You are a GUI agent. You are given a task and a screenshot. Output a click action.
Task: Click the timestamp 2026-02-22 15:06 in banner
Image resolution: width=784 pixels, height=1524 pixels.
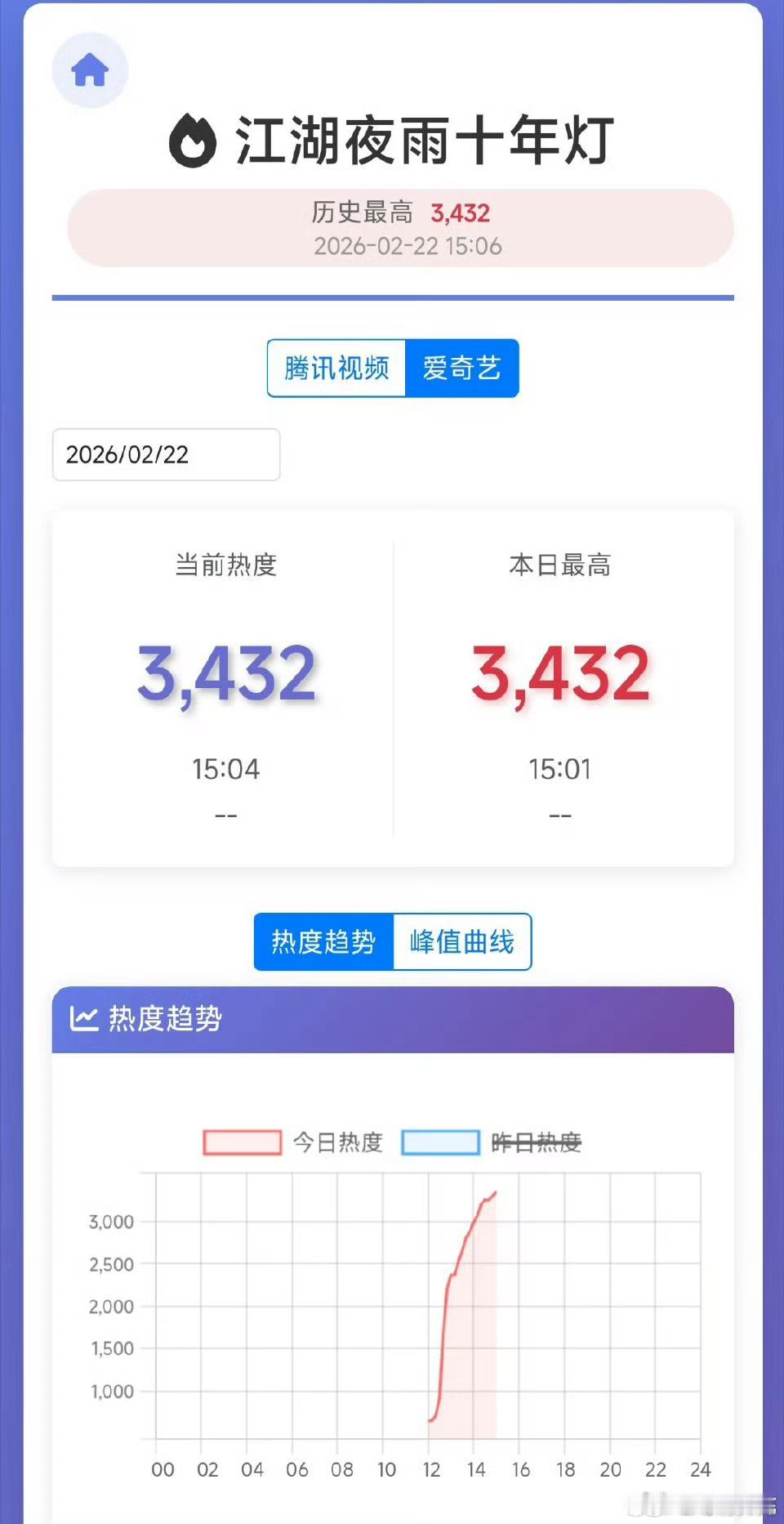tap(409, 246)
